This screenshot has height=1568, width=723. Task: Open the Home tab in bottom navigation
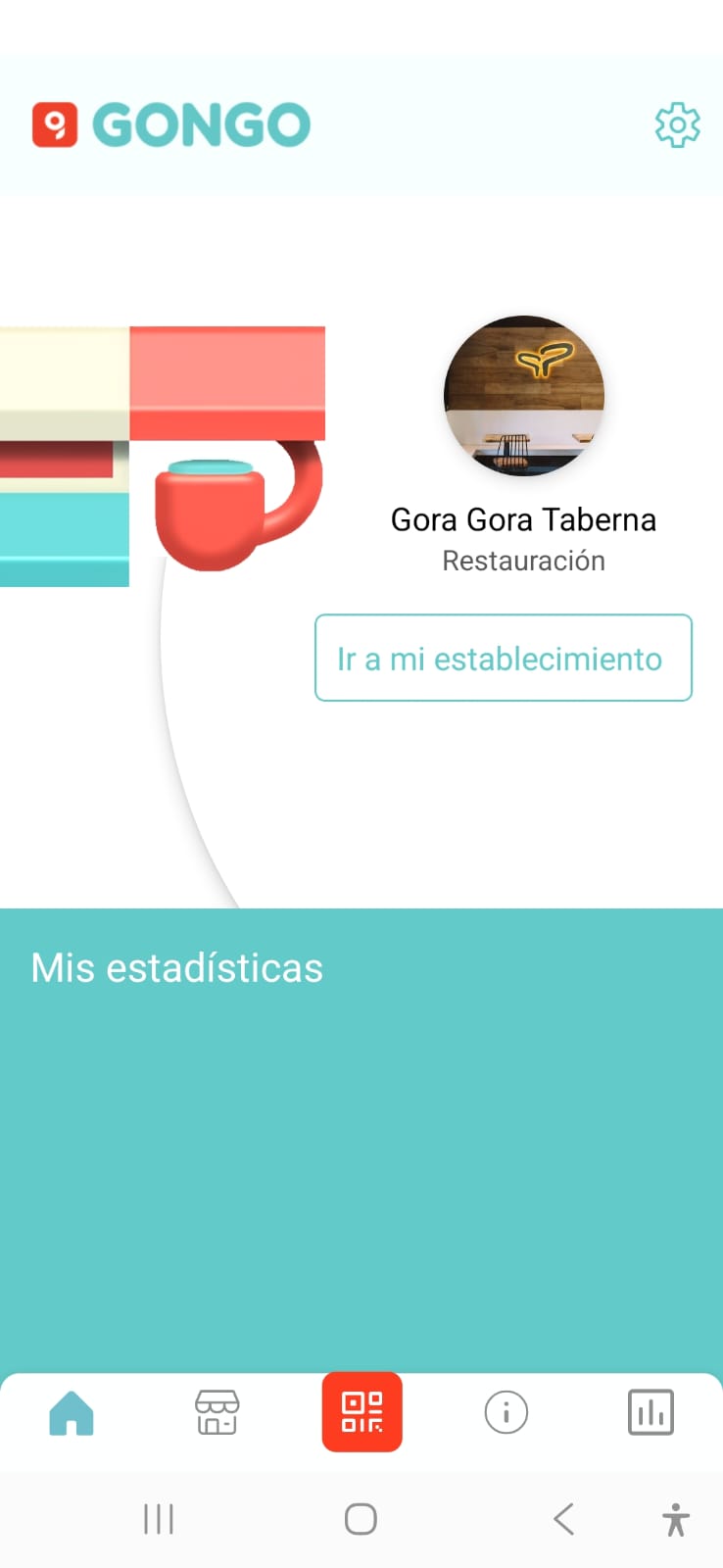(72, 1413)
